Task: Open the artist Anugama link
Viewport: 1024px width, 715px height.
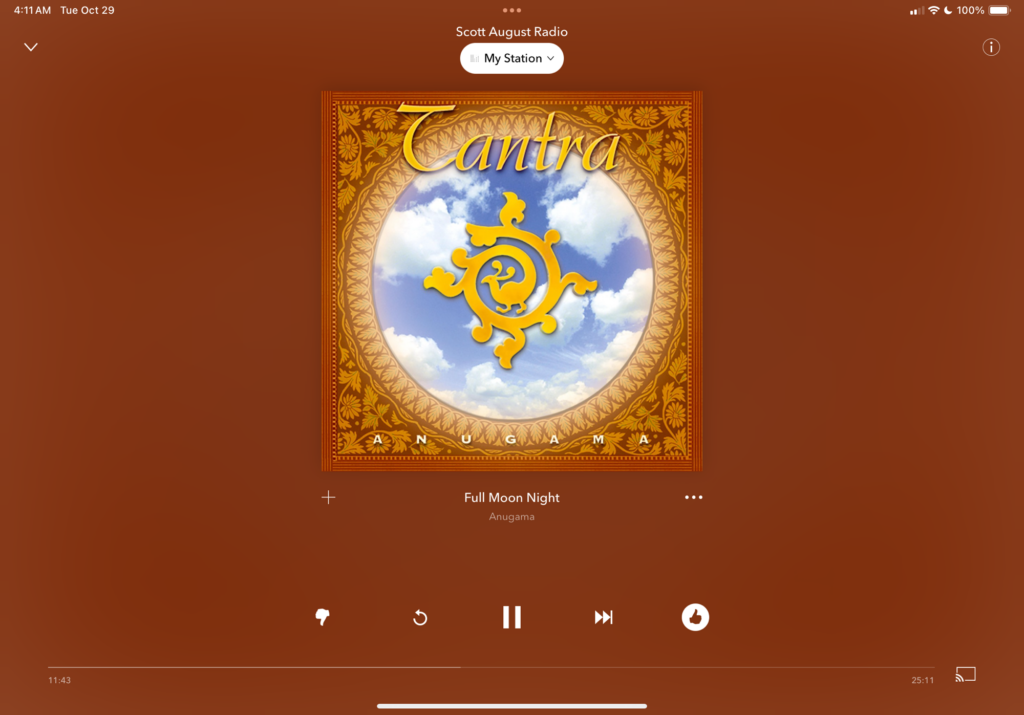Action: tap(512, 517)
